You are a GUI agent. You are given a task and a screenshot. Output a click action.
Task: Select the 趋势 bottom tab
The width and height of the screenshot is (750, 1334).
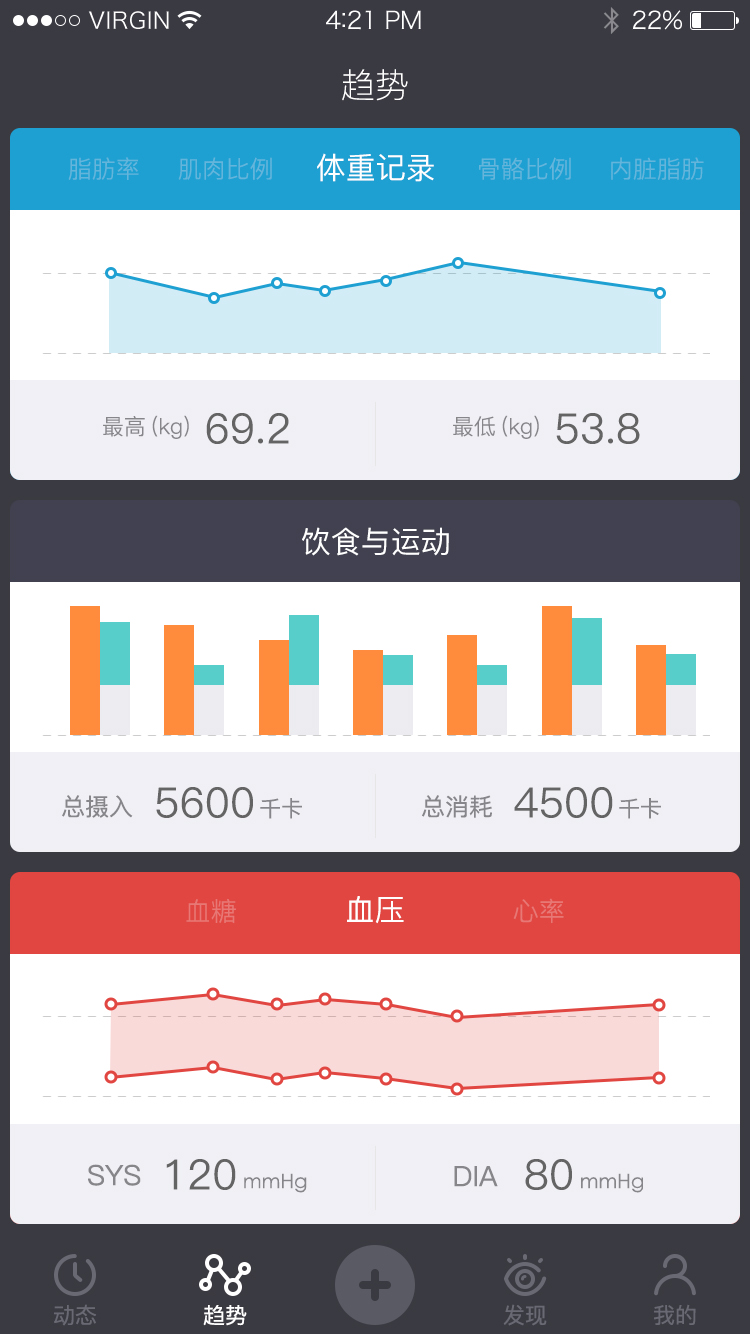[x=225, y=1289]
